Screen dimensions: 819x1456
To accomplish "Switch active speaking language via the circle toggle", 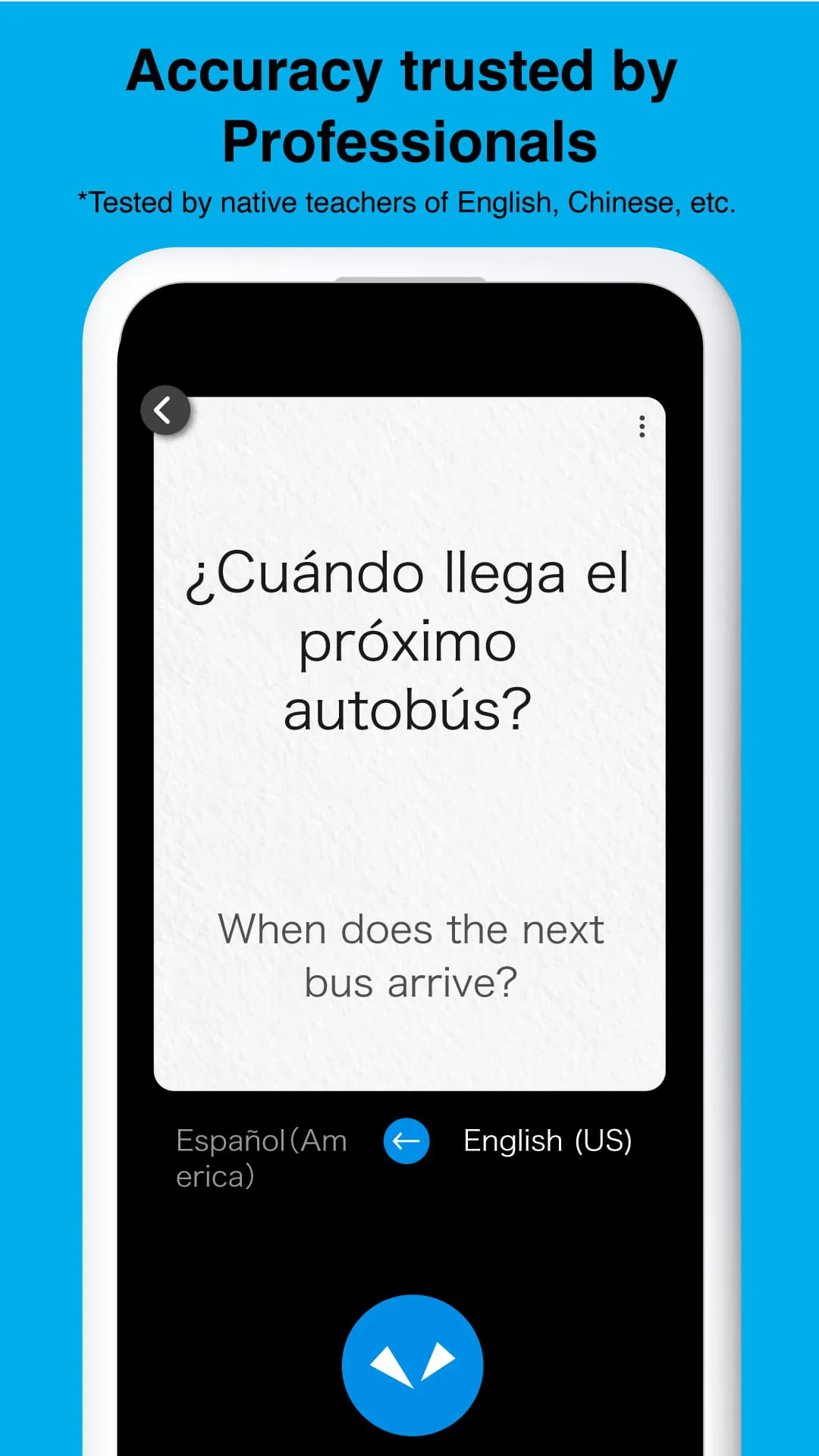I will tap(406, 1141).
